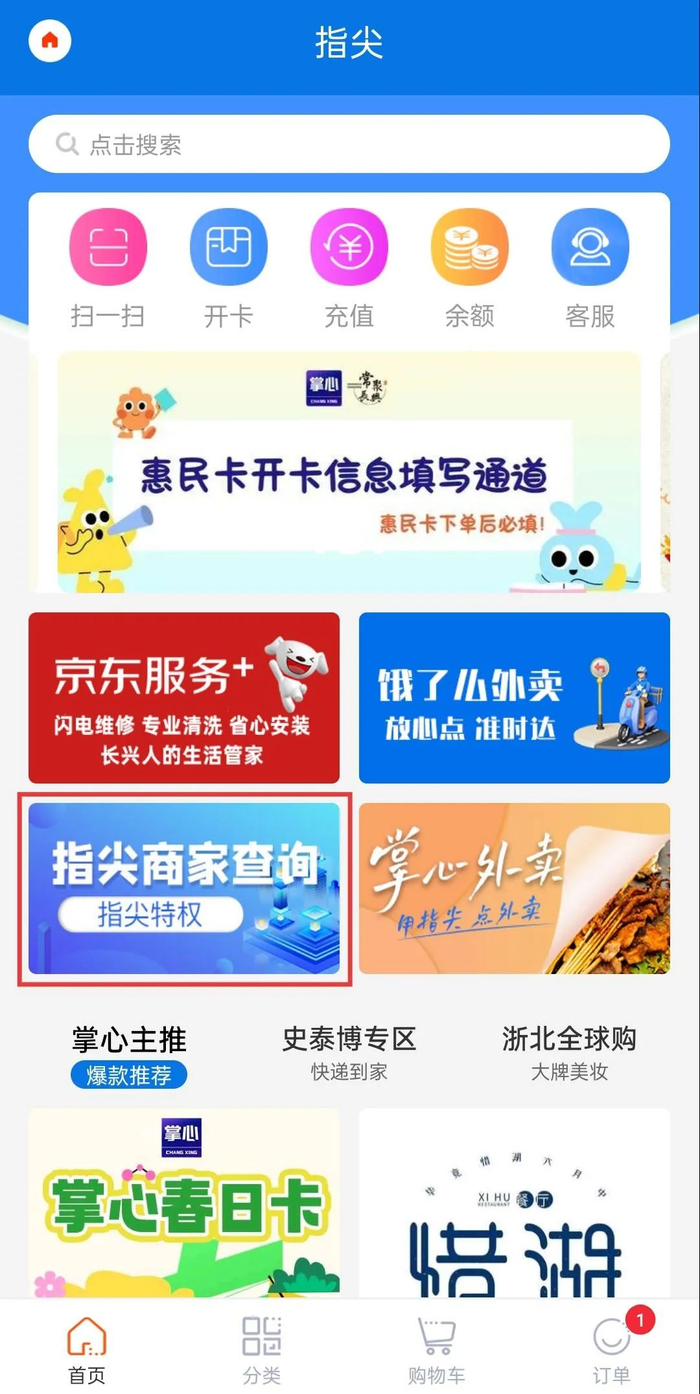Select the 掌心主推 tab
Viewport: 700px width, 1394px height.
tap(129, 1055)
